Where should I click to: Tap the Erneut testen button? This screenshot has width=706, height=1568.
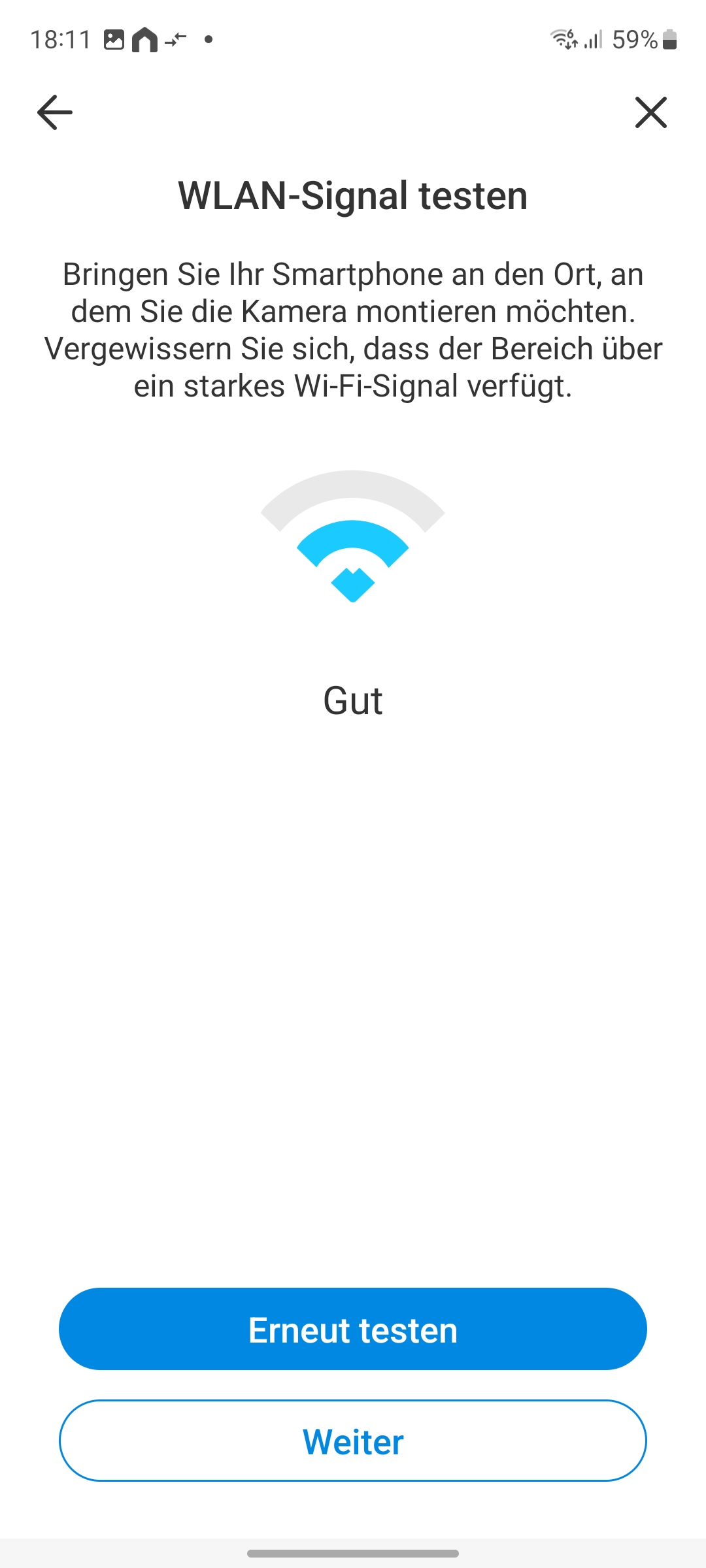point(353,1329)
